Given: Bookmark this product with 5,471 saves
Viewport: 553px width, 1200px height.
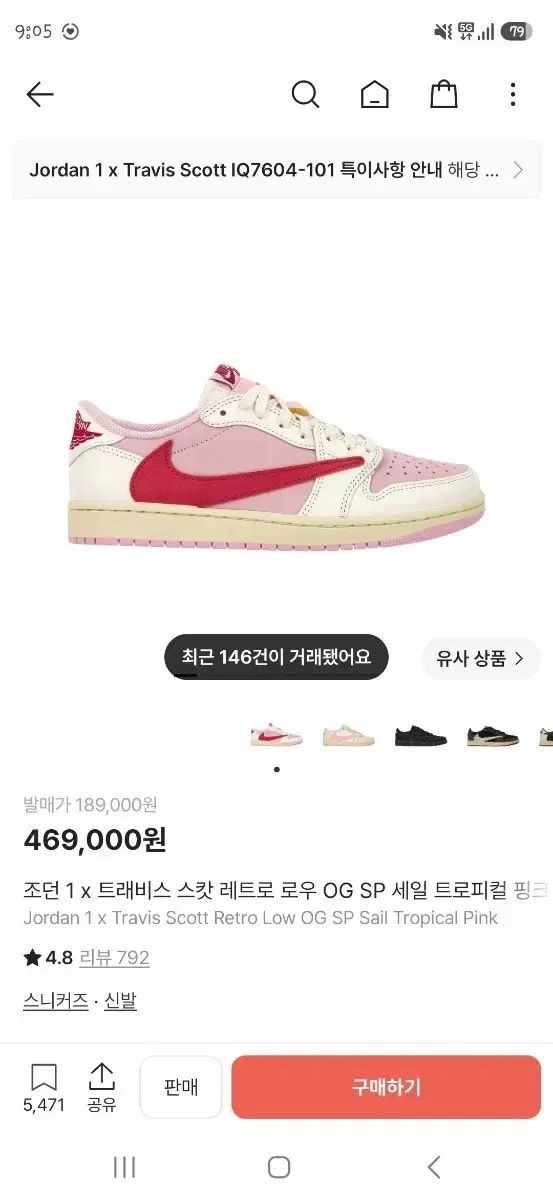Looking at the screenshot, I should click(x=44, y=1088).
